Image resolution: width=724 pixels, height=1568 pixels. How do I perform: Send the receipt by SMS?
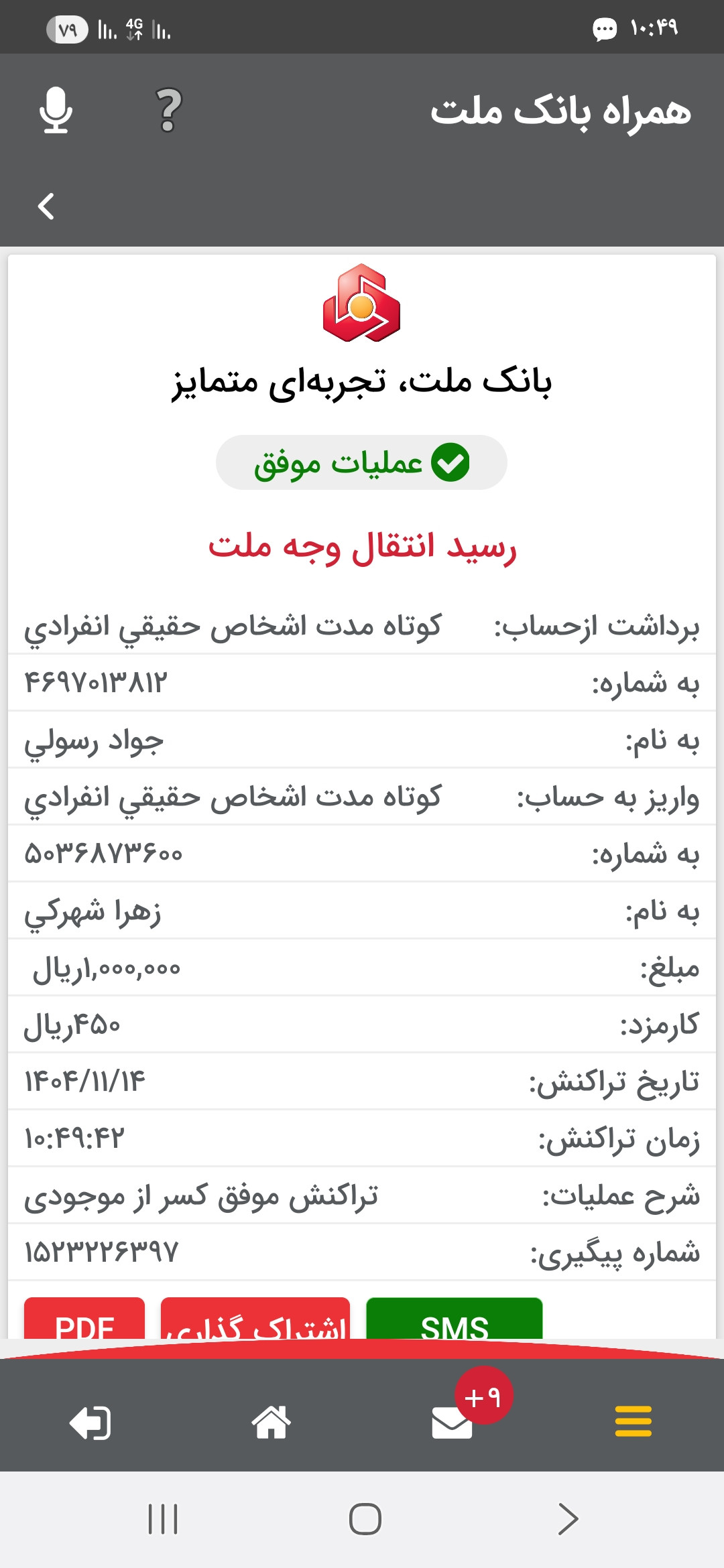[x=455, y=1318]
